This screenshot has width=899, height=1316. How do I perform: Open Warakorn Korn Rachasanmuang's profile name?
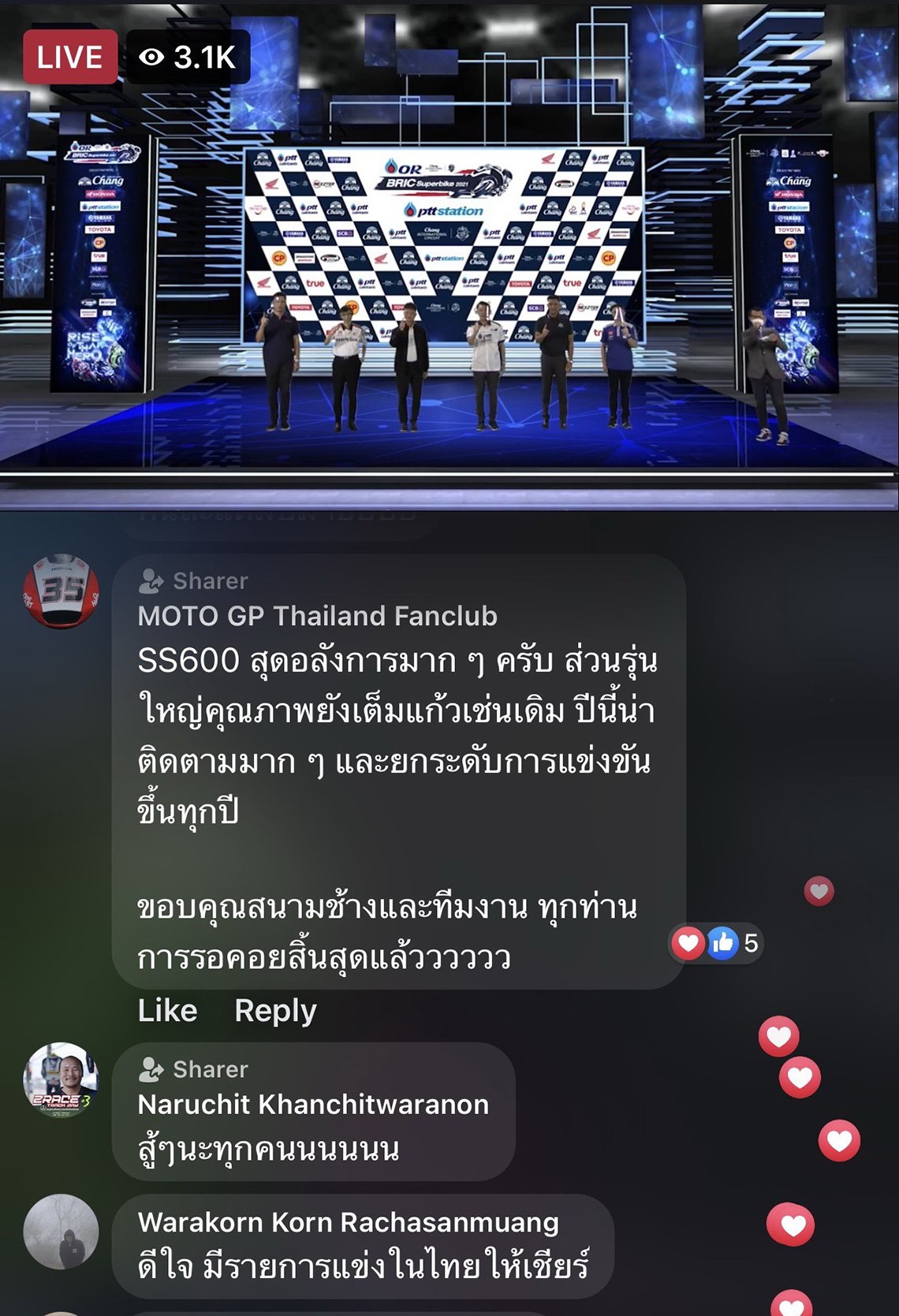348,1222
